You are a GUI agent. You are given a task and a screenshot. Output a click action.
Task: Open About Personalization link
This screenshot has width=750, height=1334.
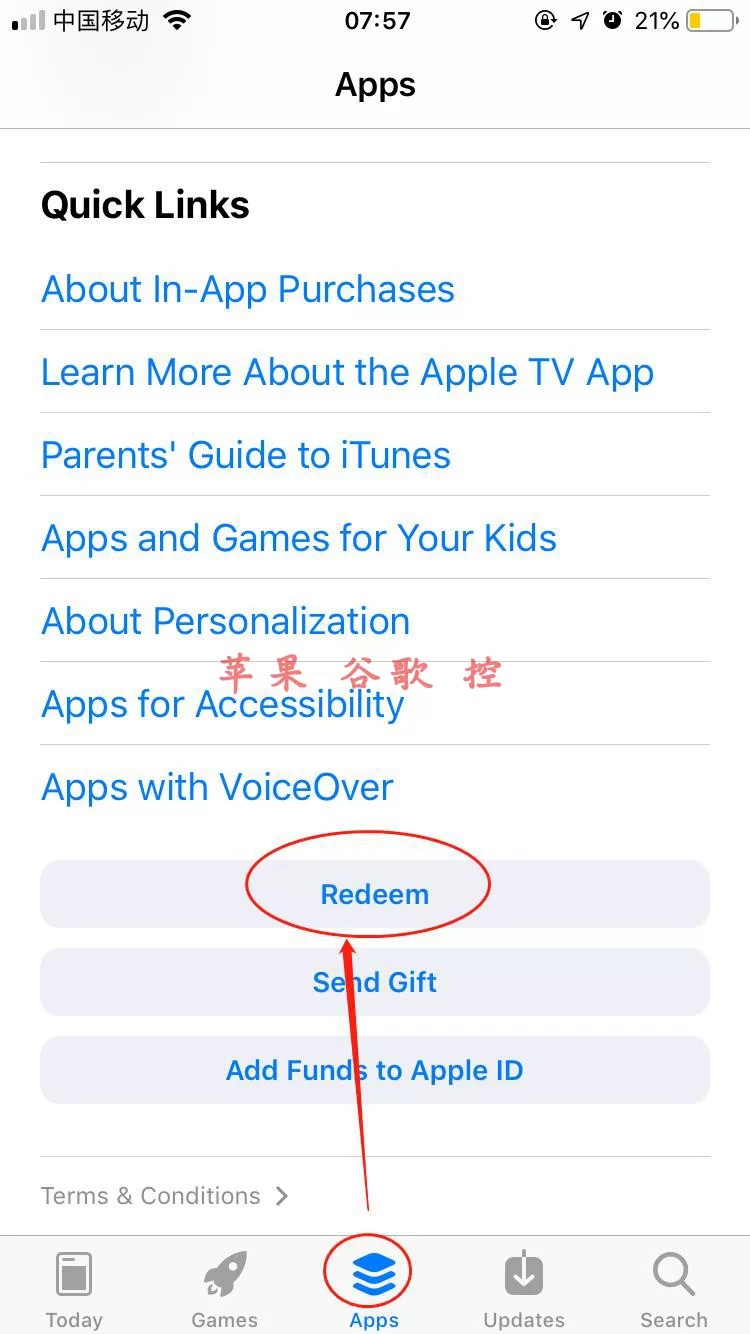coord(224,620)
